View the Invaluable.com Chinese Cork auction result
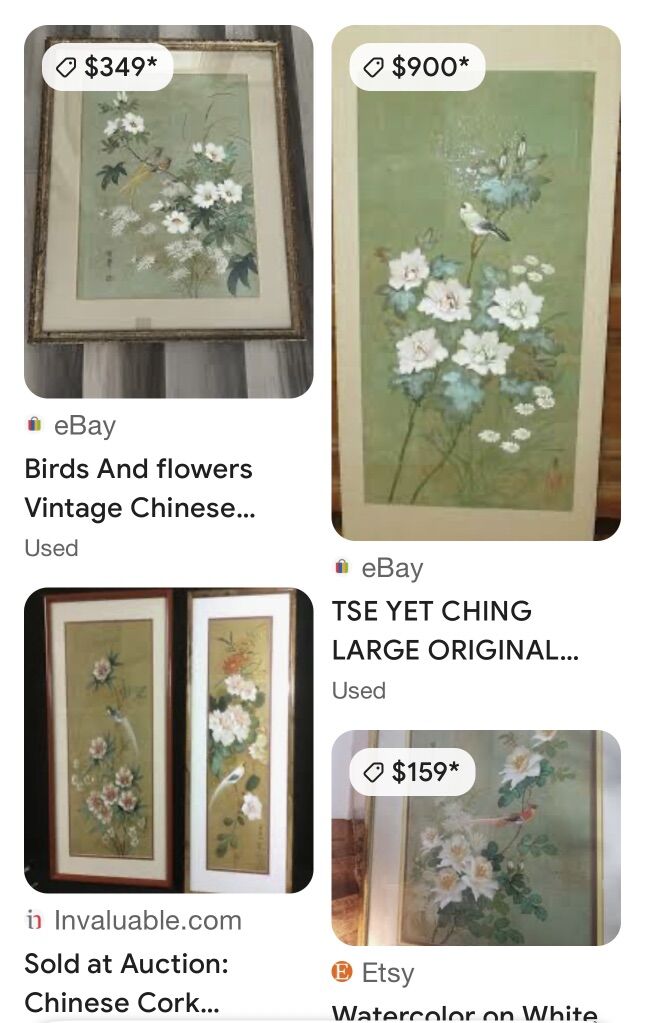This screenshot has width=645, height=1023. coord(168,740)
